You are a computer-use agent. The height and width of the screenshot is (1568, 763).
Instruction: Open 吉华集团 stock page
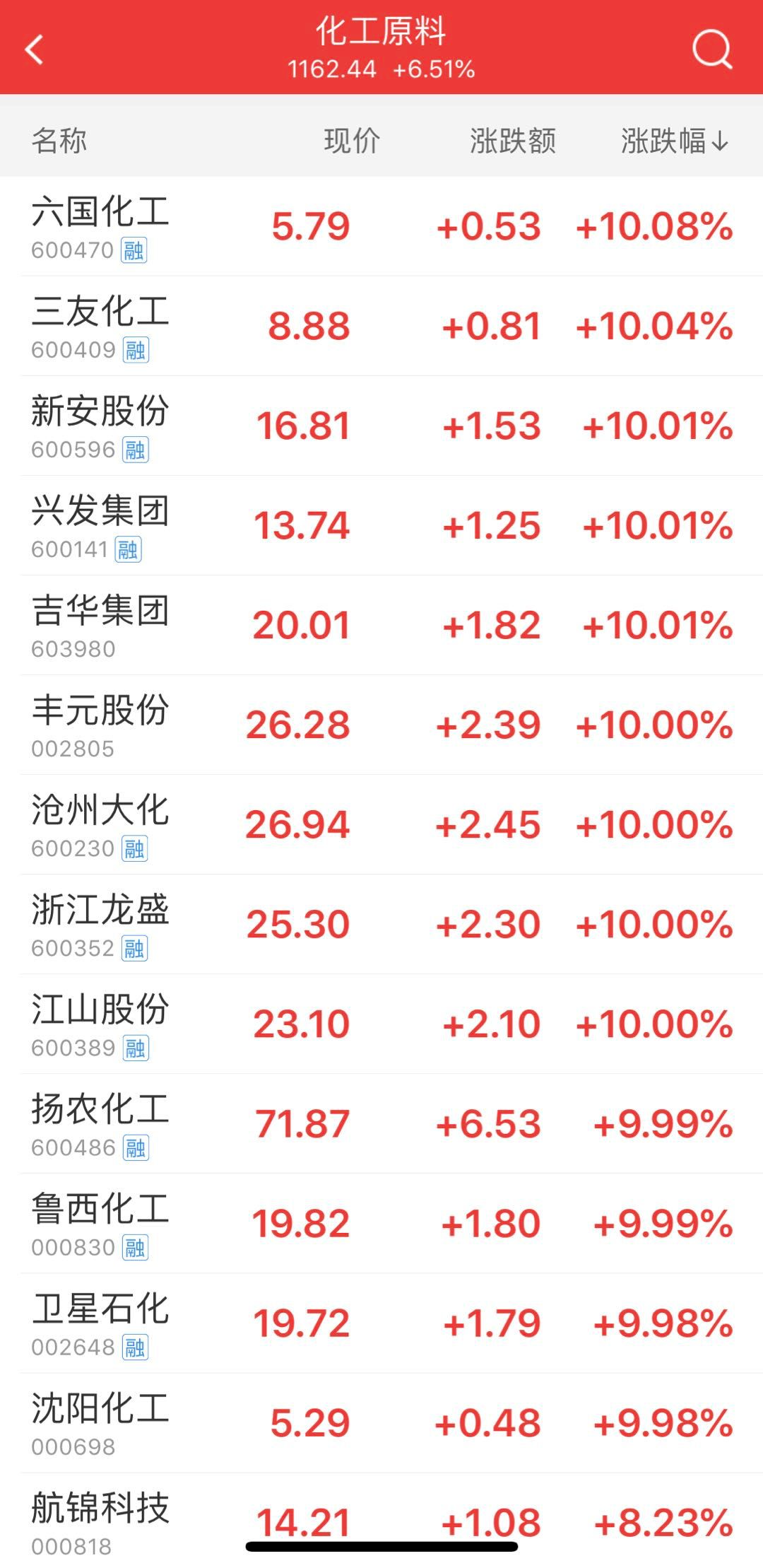pyautogui.click(x=381, y=625)
